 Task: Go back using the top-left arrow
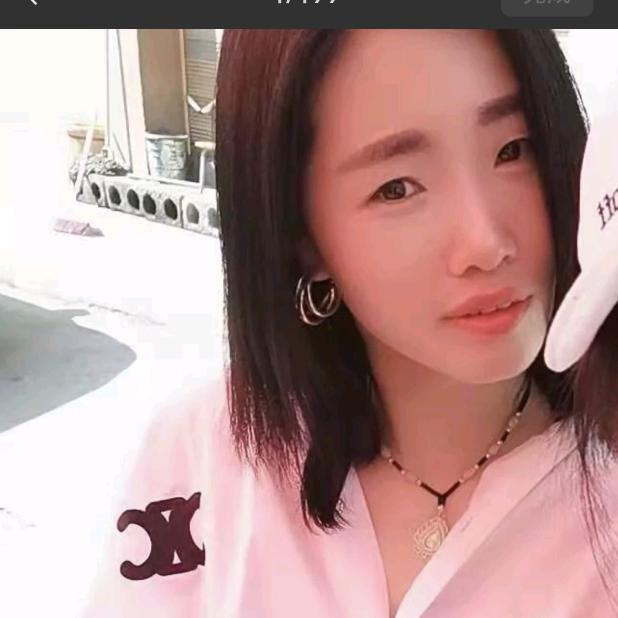coord(34,2)
